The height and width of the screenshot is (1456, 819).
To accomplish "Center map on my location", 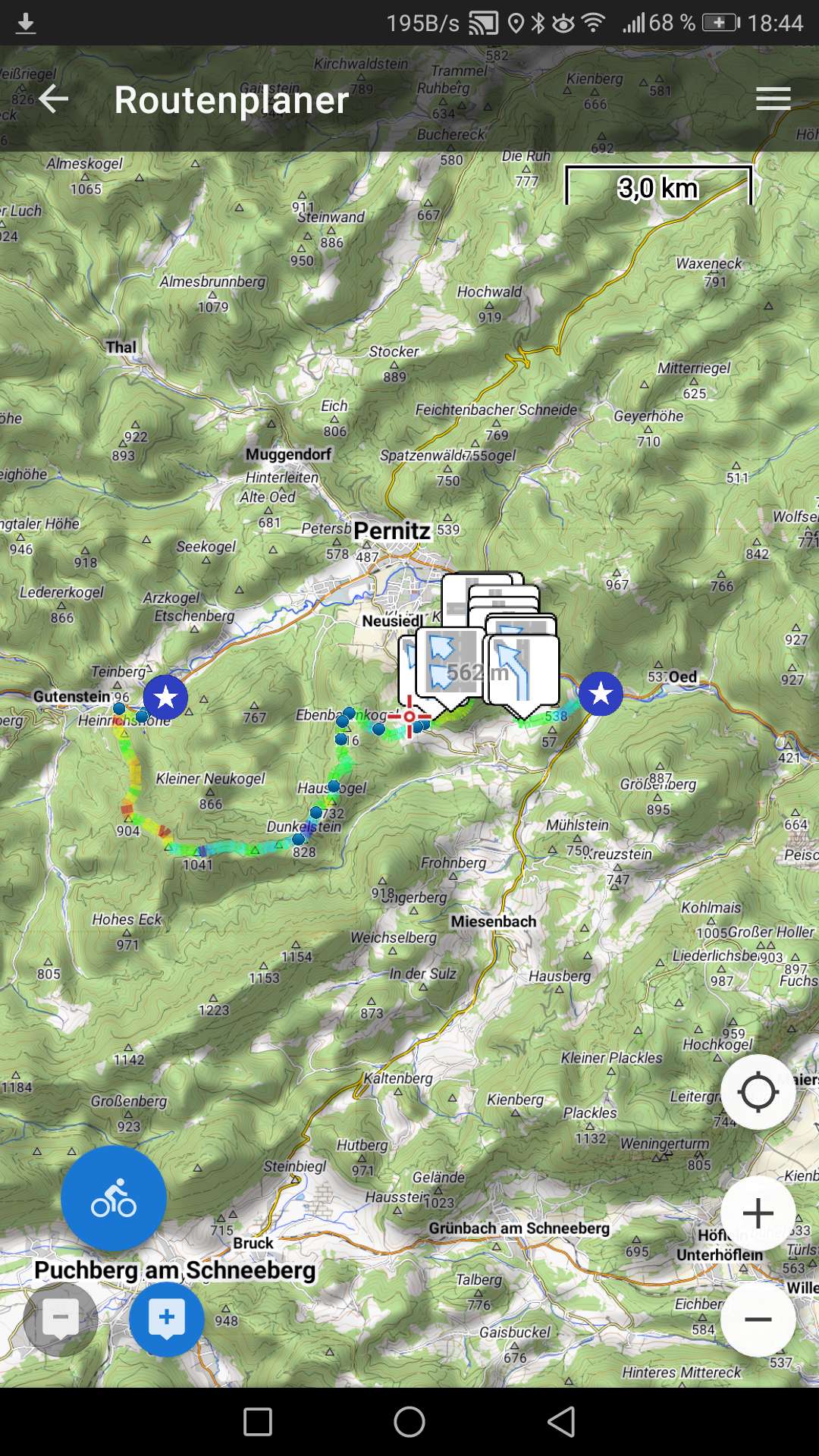I will point(758,1092).
